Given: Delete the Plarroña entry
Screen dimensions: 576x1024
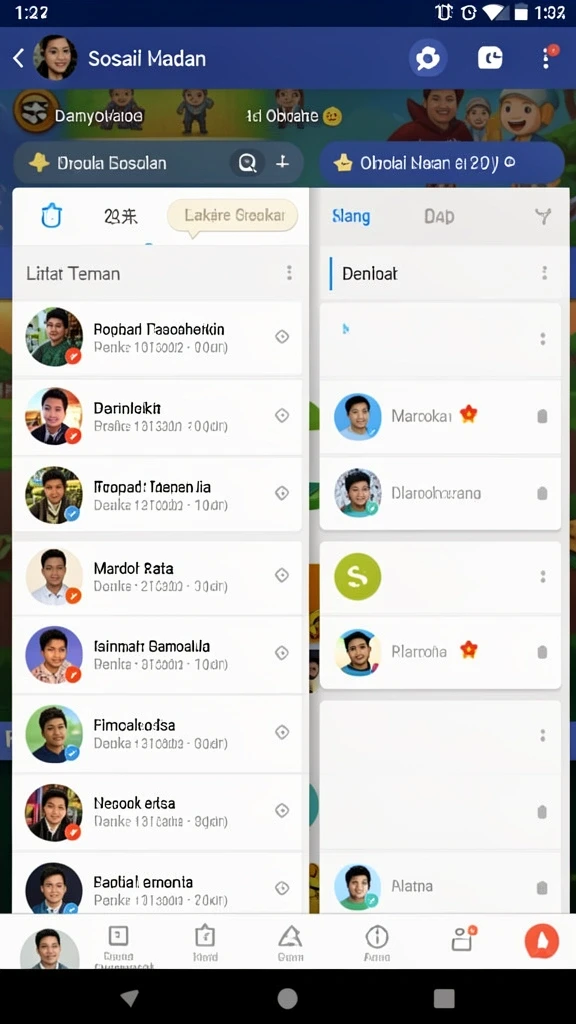Looking at the screenshot, I should (542, 652).
